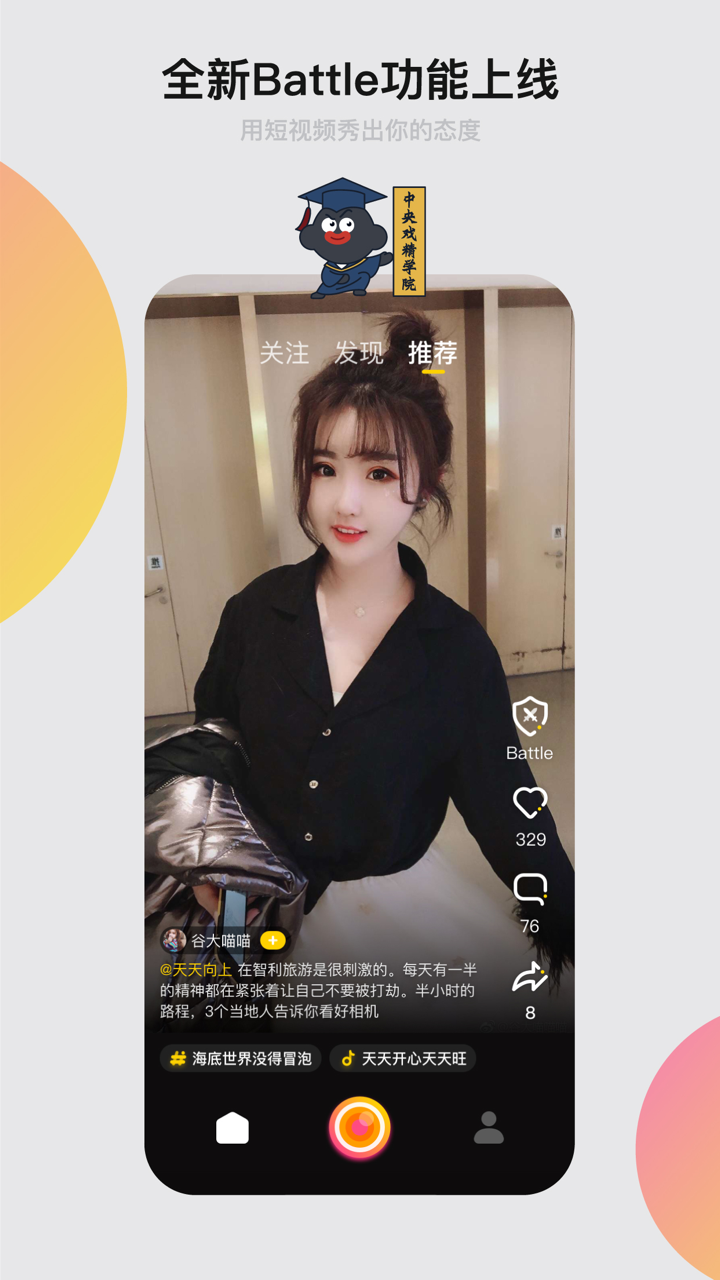Screen dimensions: 720x1280
Task: Tap the username 谷大喵喵
Action: point(223,940)
